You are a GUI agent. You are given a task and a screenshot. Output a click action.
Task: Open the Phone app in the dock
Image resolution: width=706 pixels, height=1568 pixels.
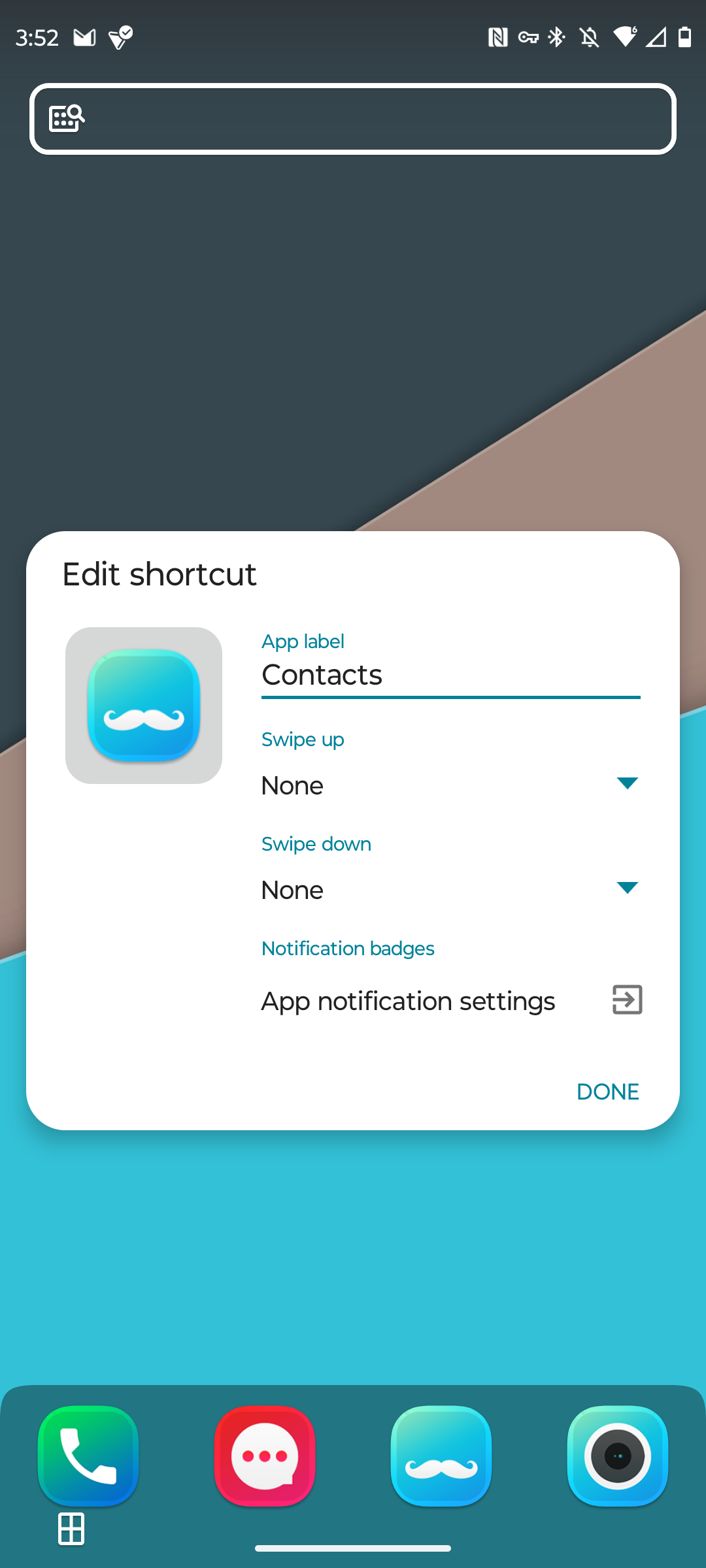tap(88, 1456)
